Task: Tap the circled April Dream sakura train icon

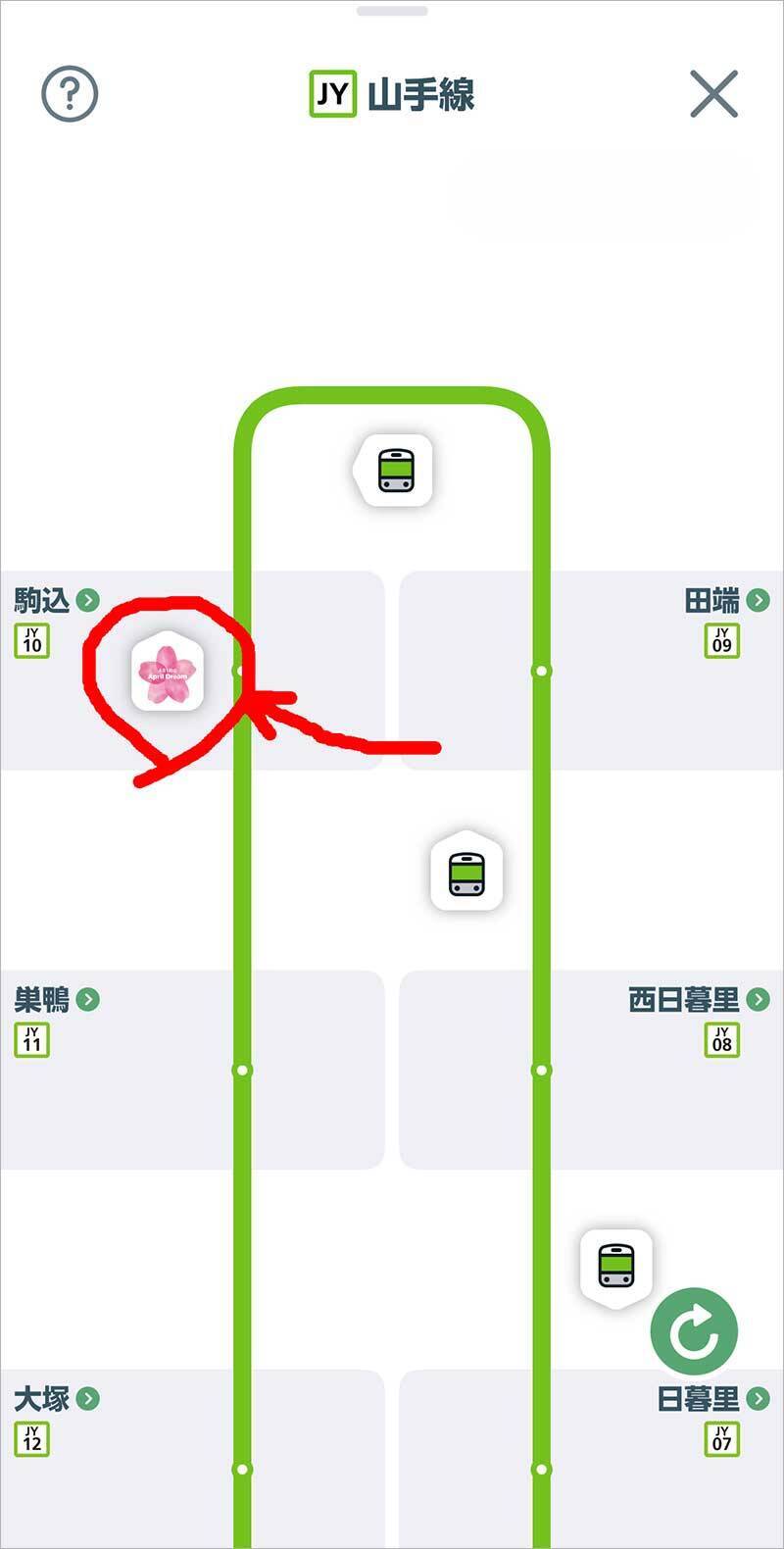Action: point(167,675)
